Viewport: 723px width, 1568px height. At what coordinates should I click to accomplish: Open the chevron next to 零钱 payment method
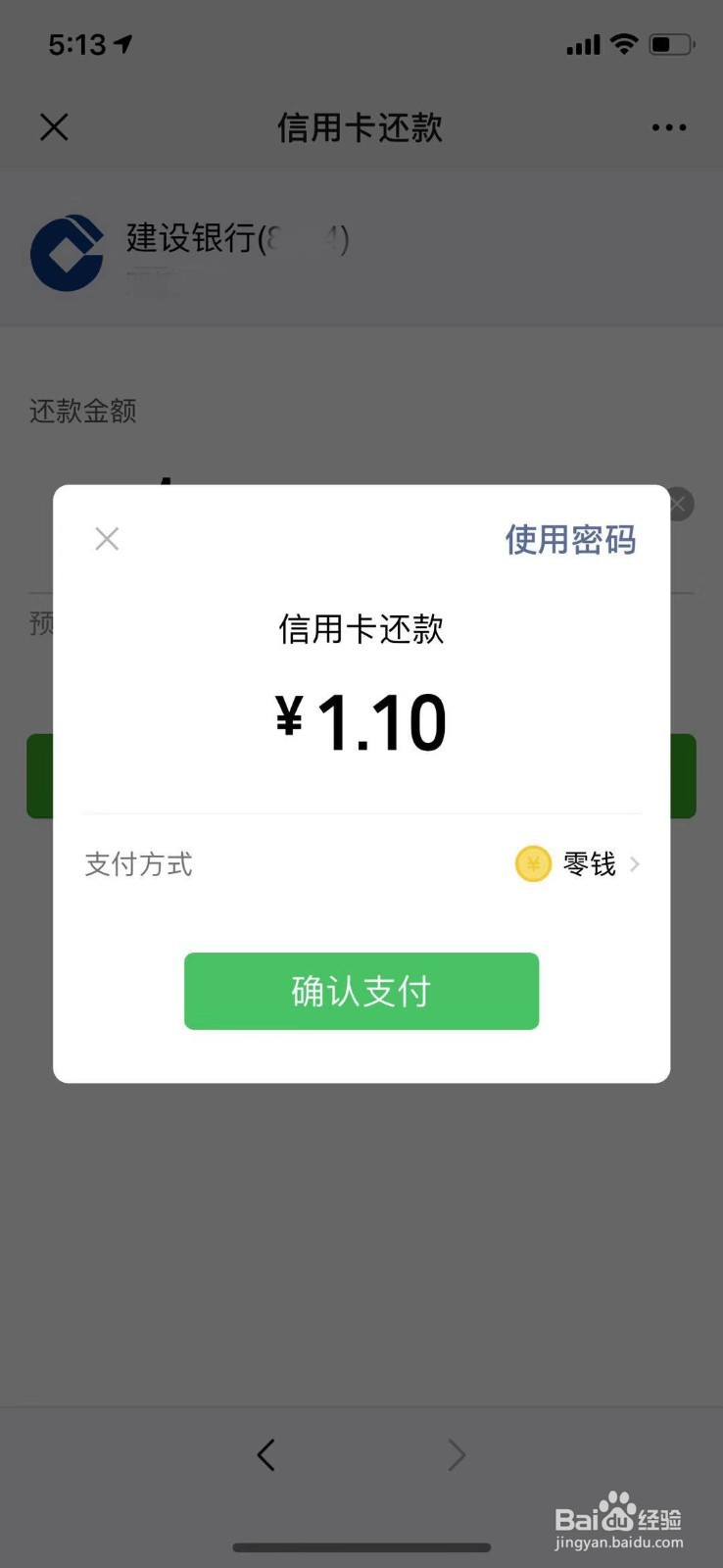click(x=635, y=863)
